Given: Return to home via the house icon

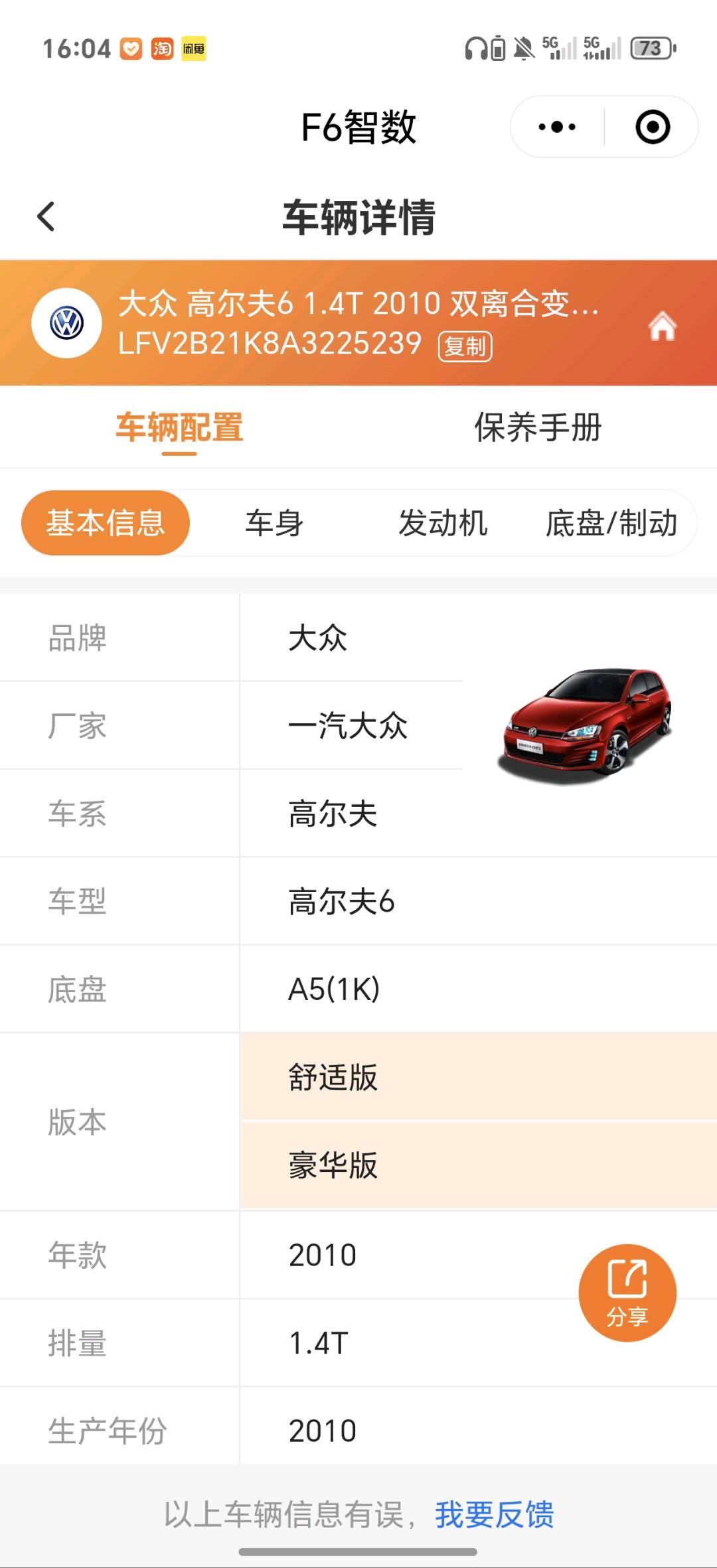Looking at the screenshot, I should pos(661,326).
